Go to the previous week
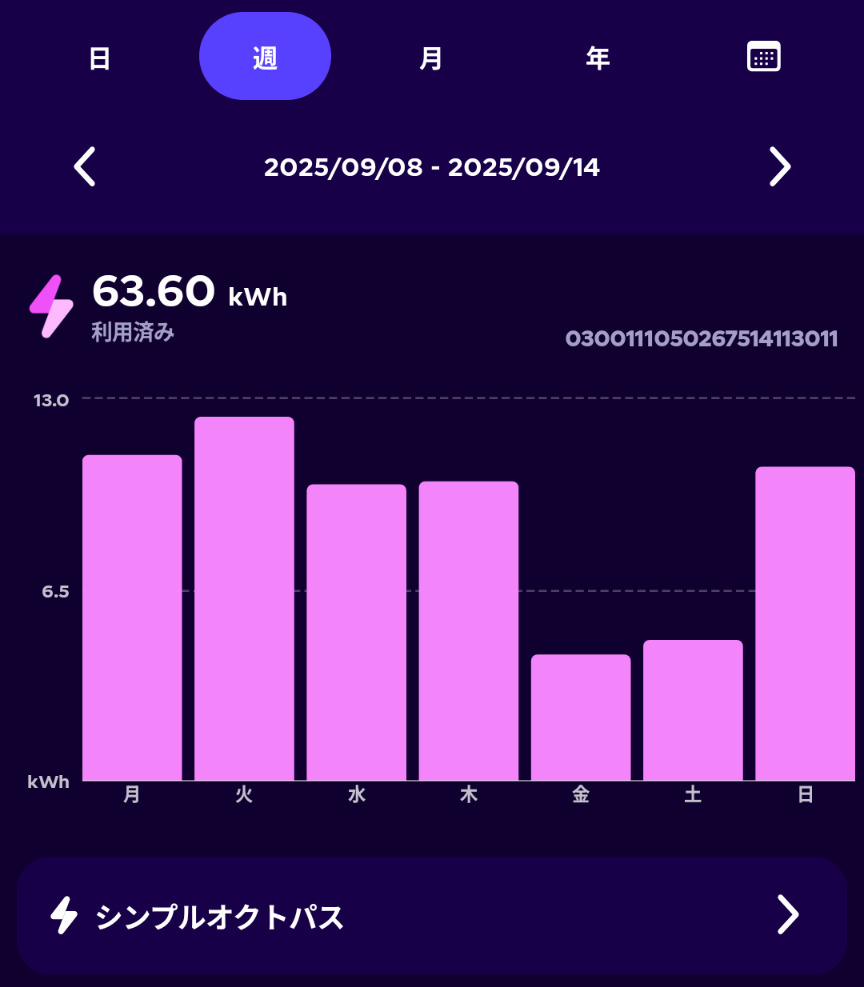Screen dimensions: 864x987 85,167
